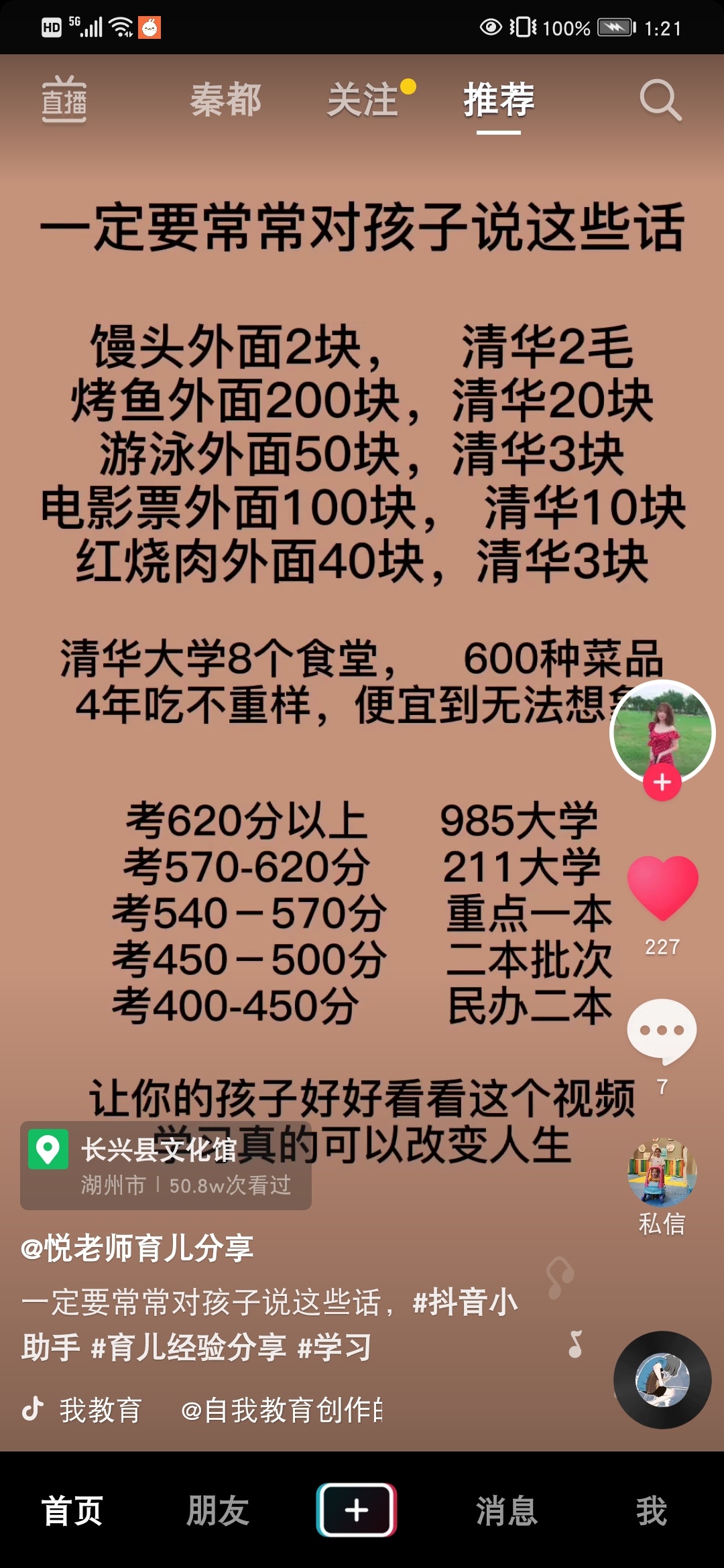Screen dimensions: 724x1568
Task: Go to the 首页 home tab
Action: 72,1510
